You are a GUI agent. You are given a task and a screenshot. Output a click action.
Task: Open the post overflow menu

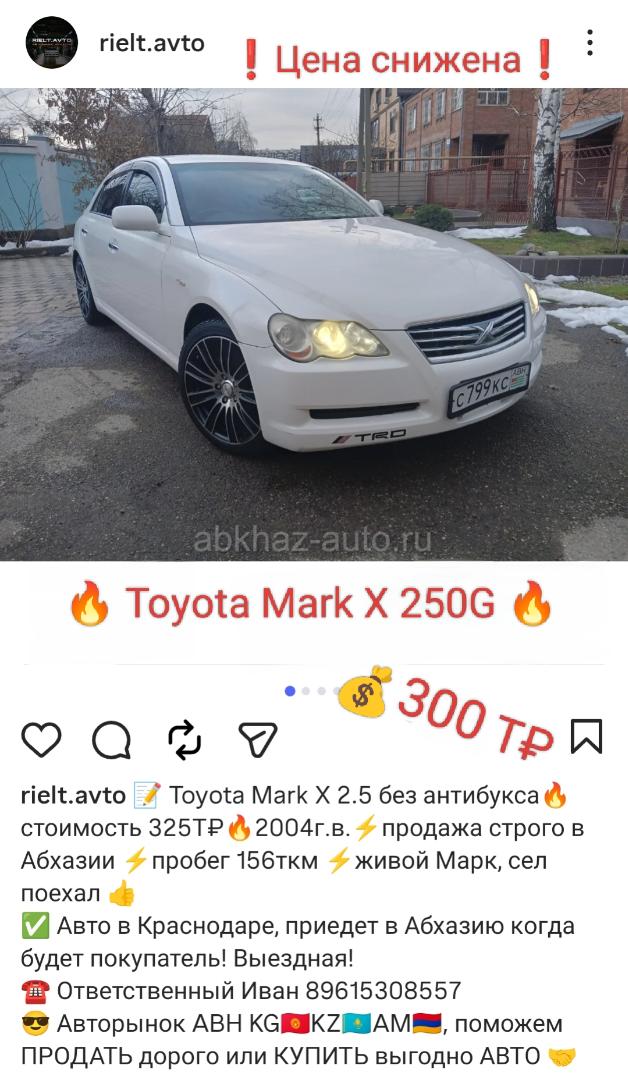[590, 43]
